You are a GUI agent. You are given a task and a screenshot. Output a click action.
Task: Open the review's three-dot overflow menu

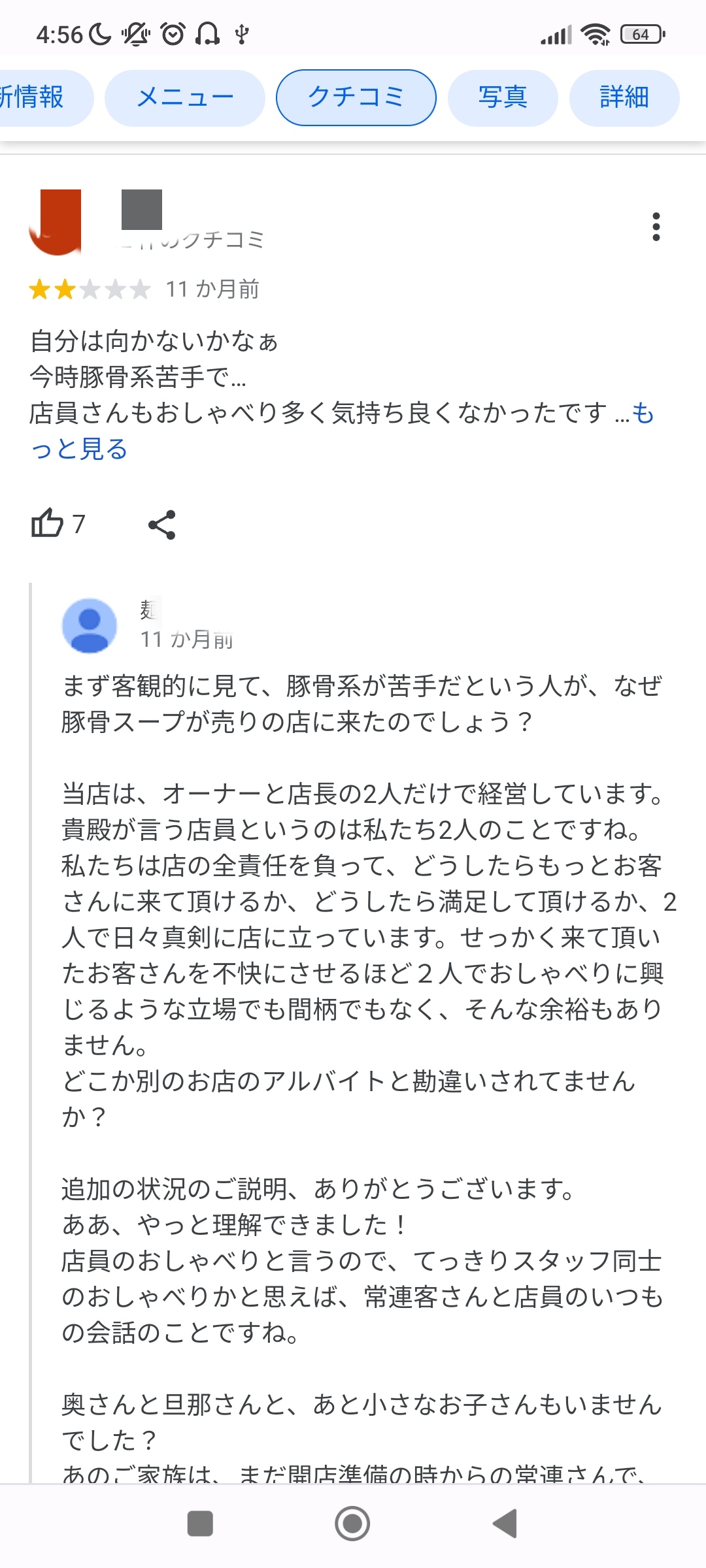656,227
